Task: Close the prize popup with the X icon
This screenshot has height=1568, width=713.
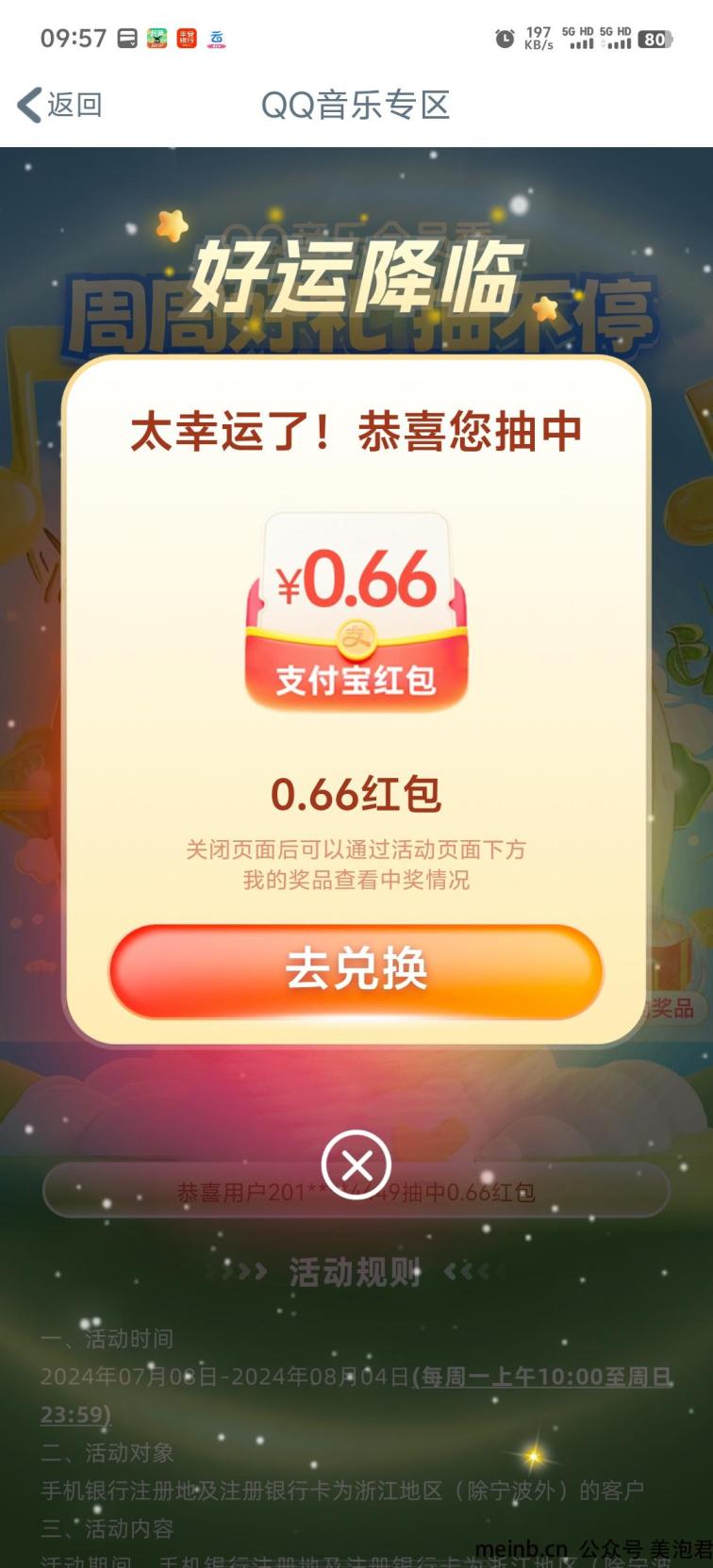Action: tap(356, 1166)
